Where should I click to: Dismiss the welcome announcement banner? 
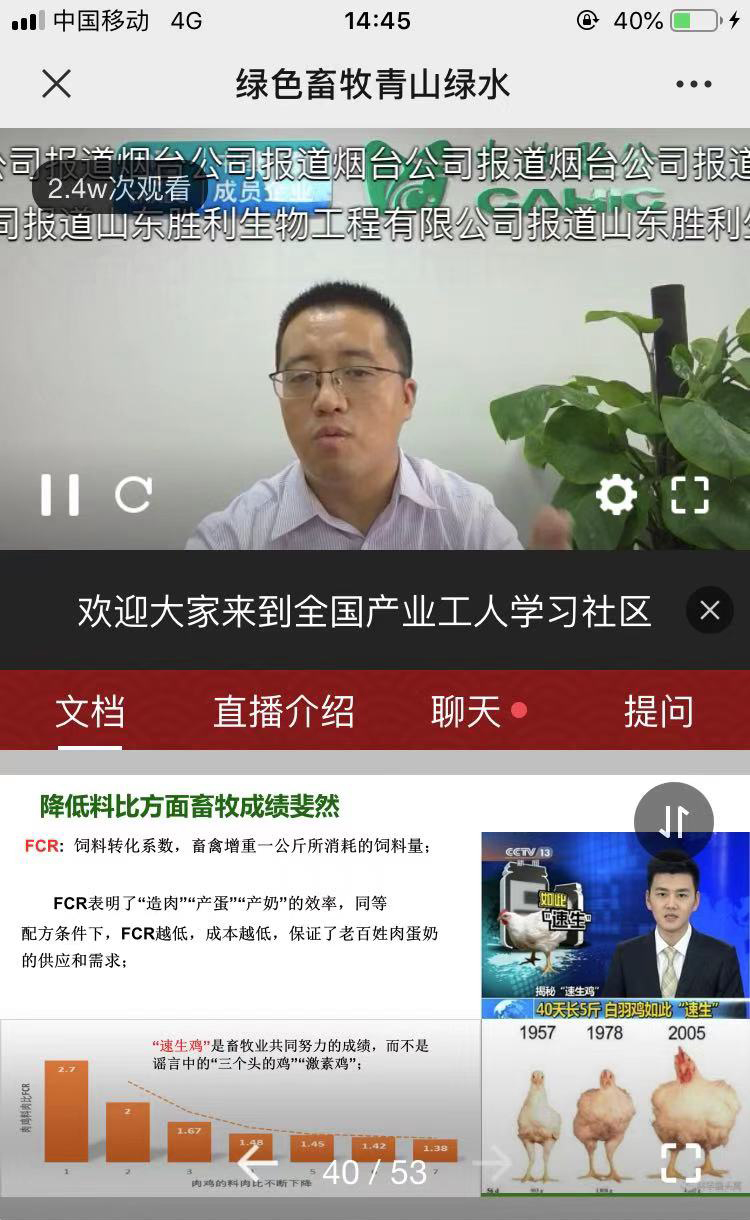pos(710,611)
